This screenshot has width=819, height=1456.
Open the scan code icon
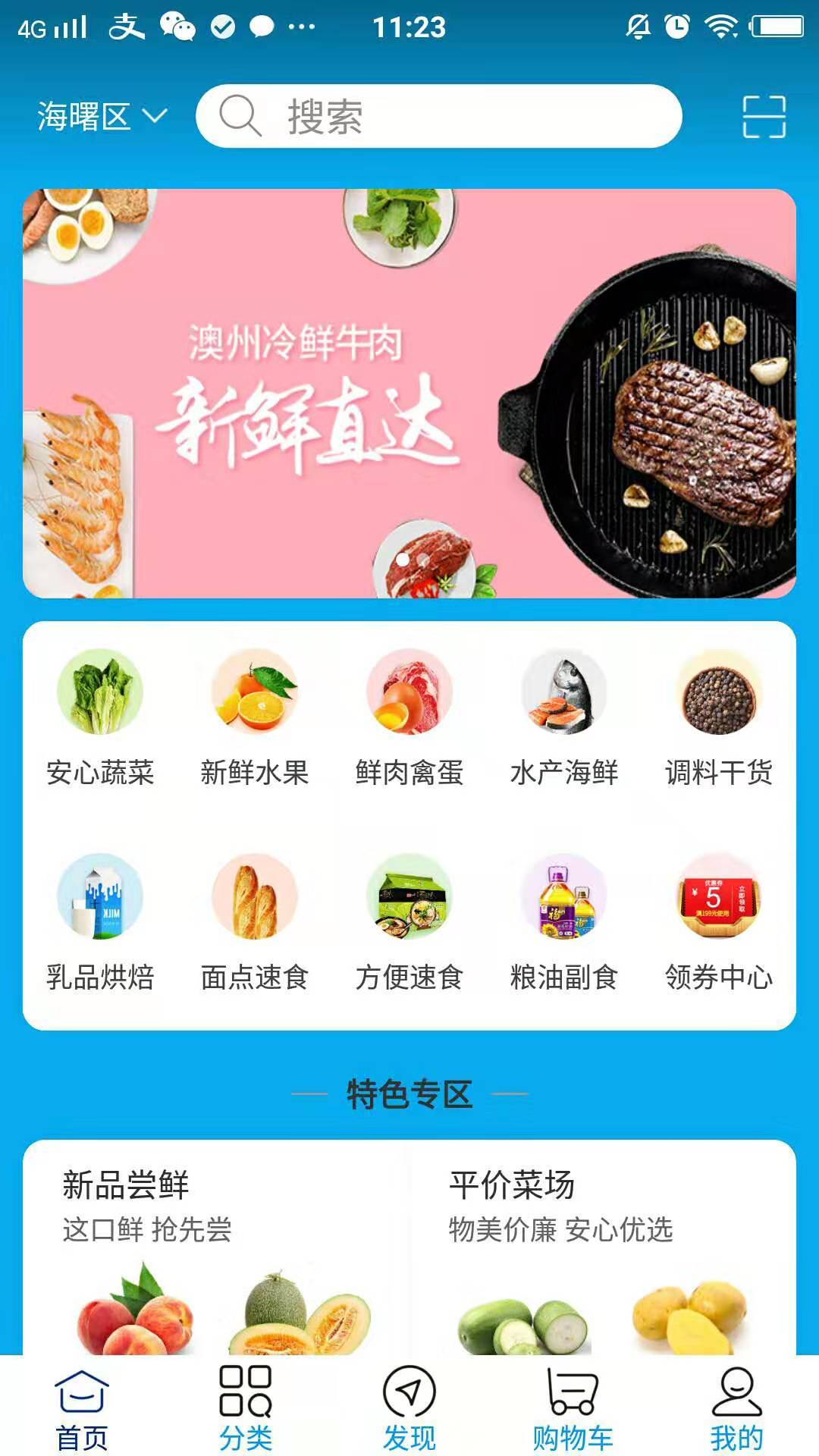(x=764, y=117)
